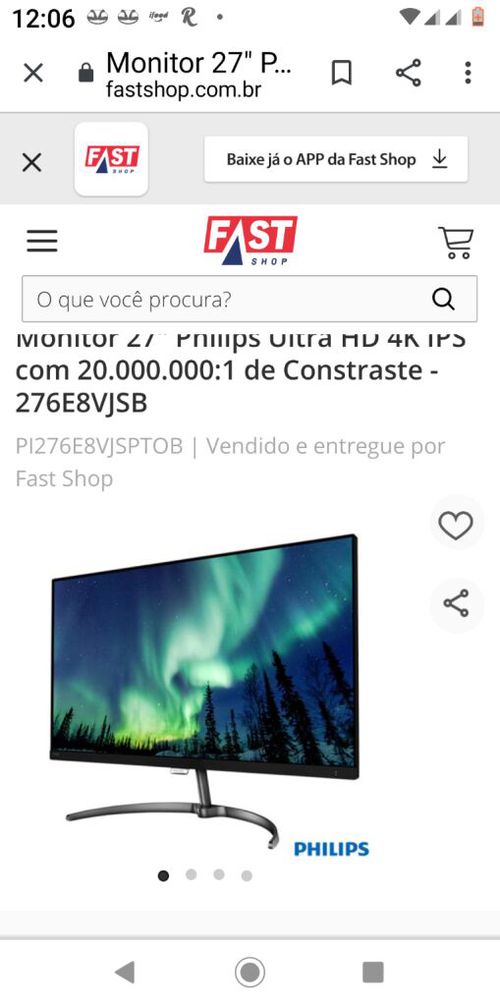Go to the Fast Shop homepage logo
Screen dimensions: 500x1006
[250, 241]
